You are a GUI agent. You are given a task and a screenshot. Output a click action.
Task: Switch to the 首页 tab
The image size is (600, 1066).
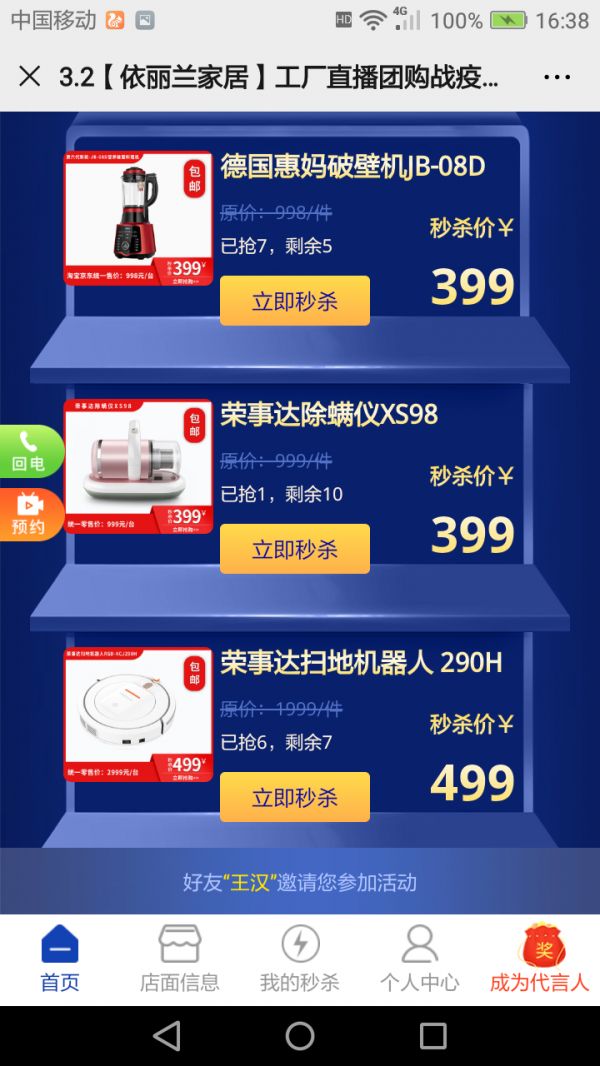[60, 959]
